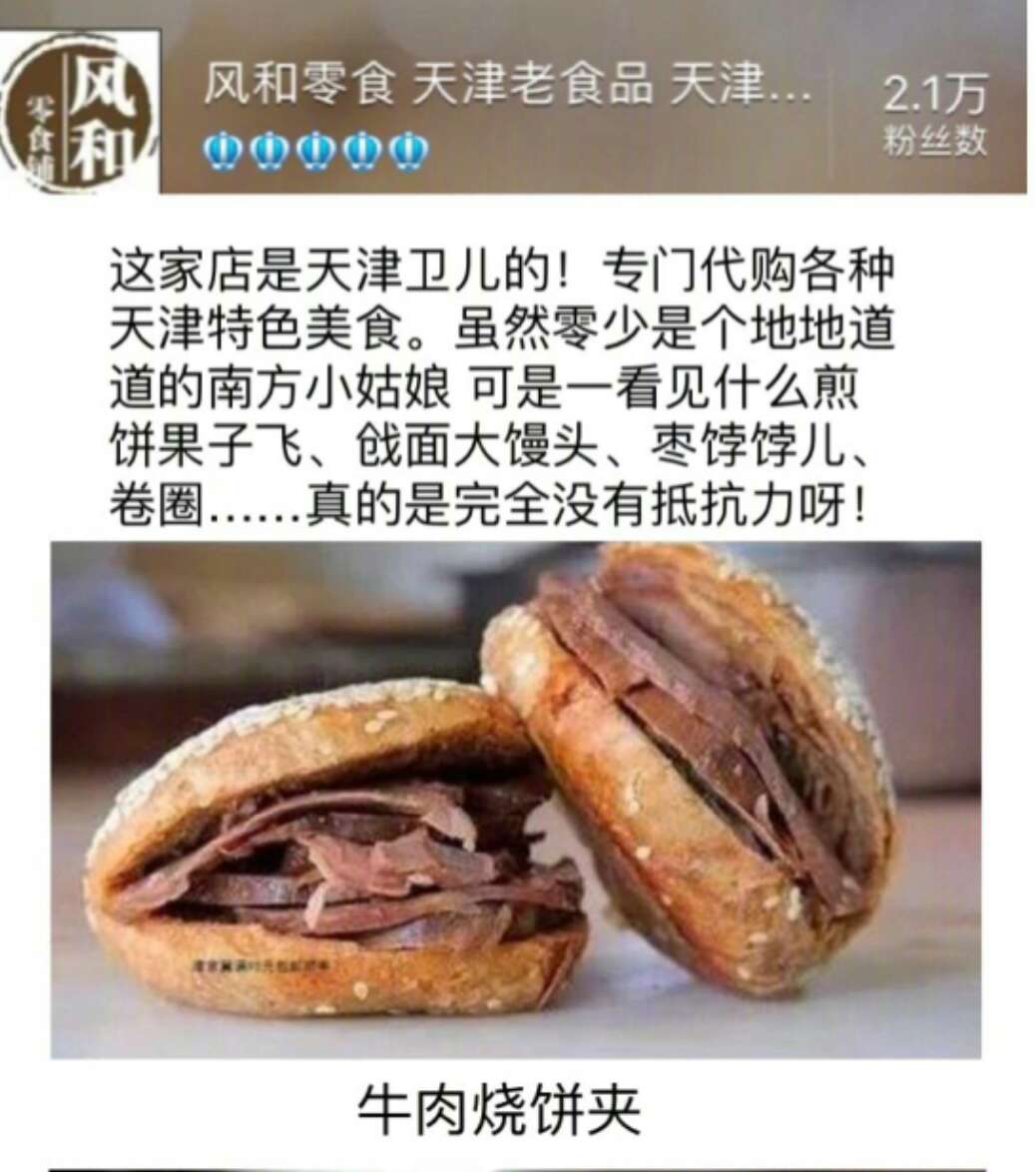Screen dimensions: 1036x1172
Task: Click the 粉丝数 label
Action: tap(935, 140)
